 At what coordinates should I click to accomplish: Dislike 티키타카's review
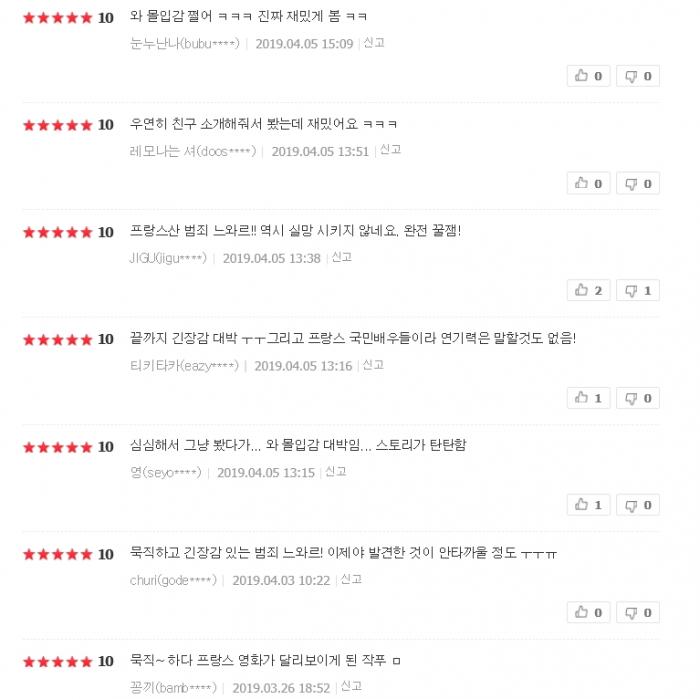637,397
